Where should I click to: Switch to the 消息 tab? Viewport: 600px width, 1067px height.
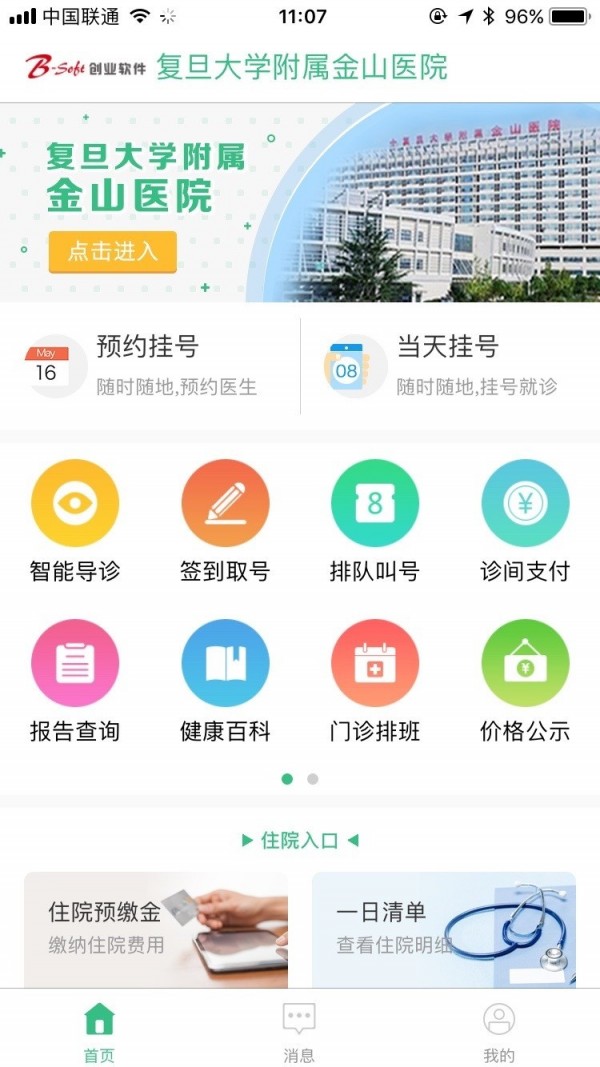point(299,1030)
